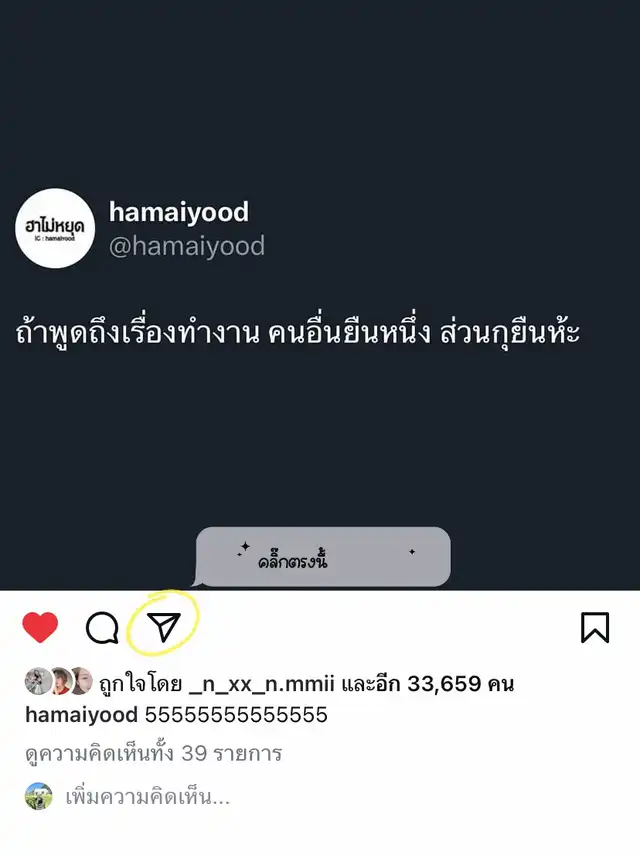The height and width of the screenshot is (855, 640).
Task: Unlike the post with the red heart
Action: (x=40, y=628)
